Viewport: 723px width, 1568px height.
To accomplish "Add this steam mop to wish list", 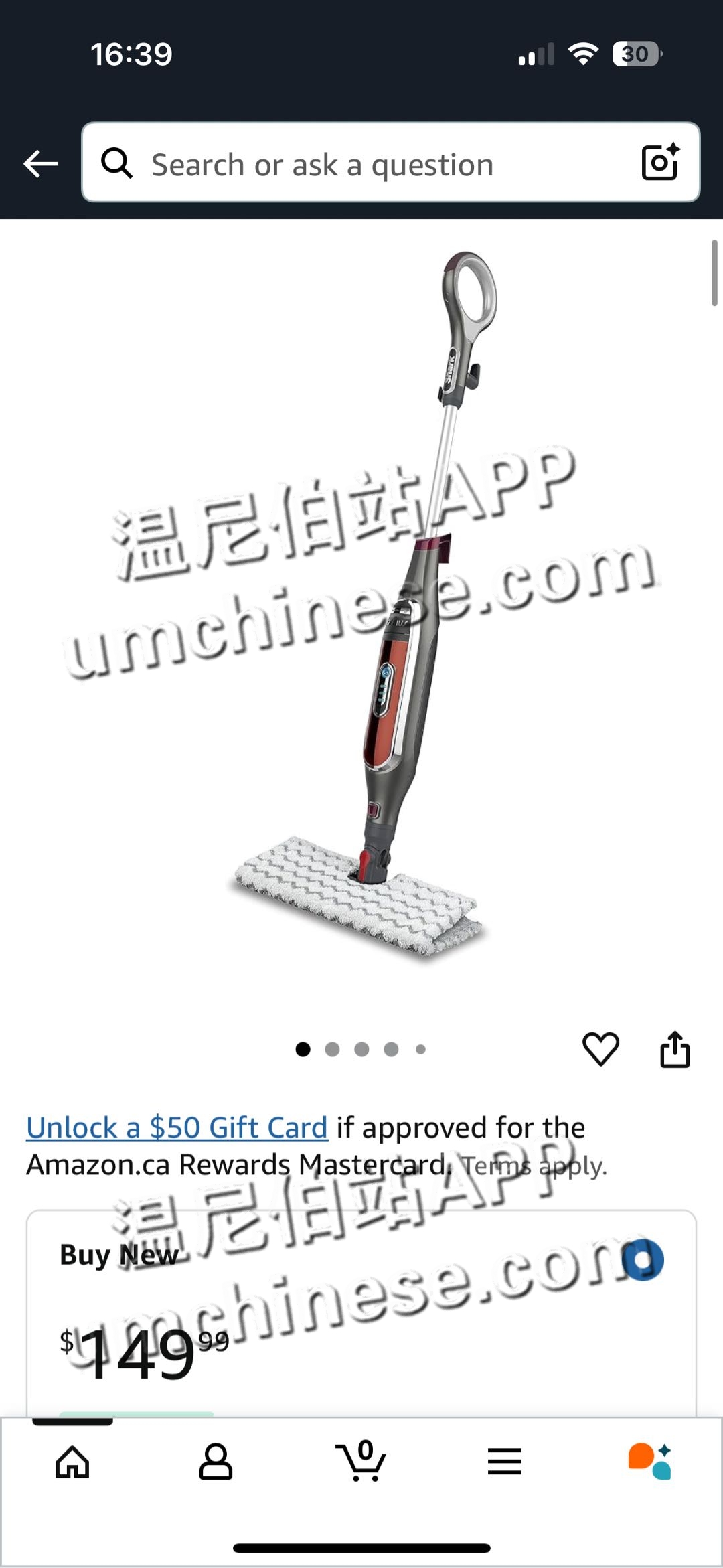I will 600,1048.
